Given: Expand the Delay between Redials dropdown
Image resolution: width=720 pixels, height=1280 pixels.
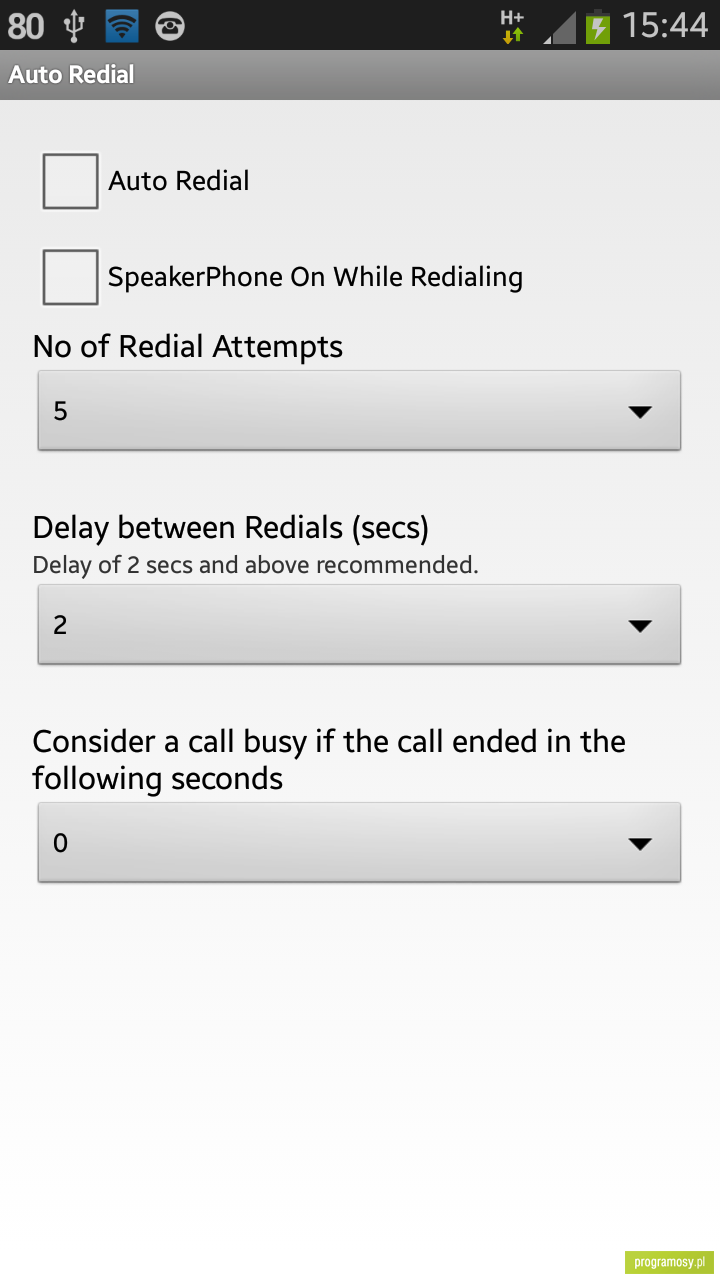Looking at the screenshot, I should [x=359, y=625].
